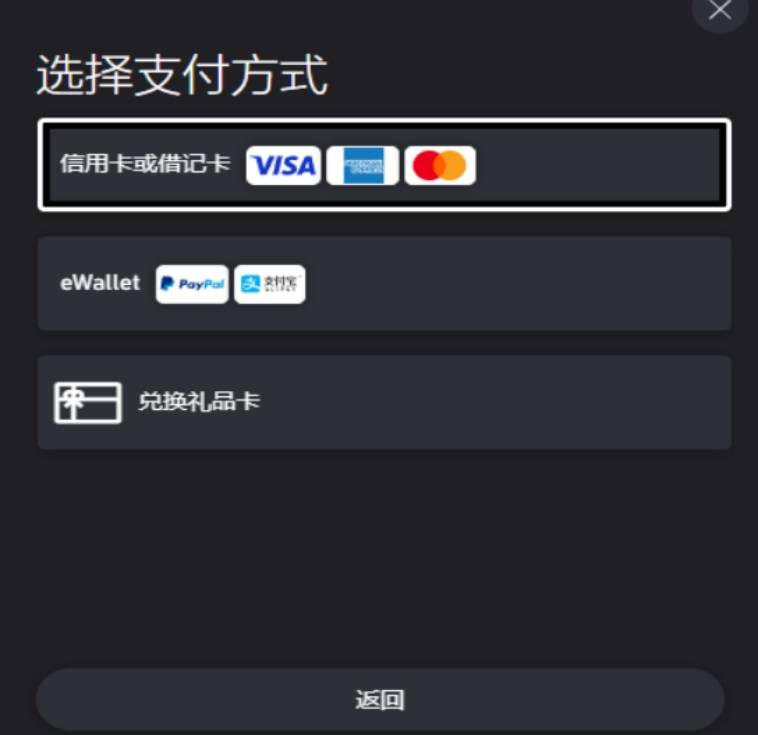This screenshot has width=758, height=735.
Task: Choose eWallet payment method
Action: tap(384, 284)
